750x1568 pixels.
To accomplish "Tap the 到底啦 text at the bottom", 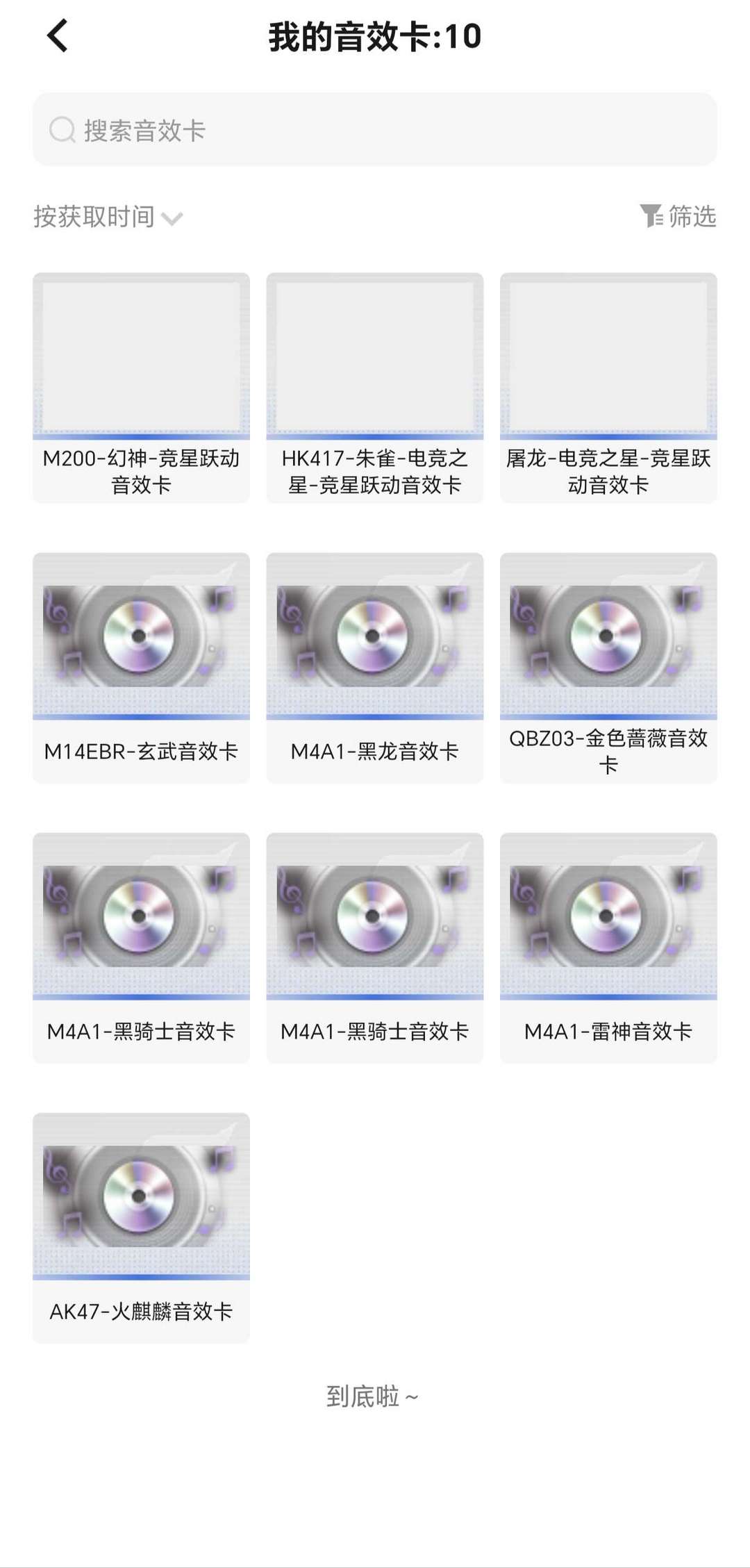I will pyautogui.click(x=373, y=1394).
